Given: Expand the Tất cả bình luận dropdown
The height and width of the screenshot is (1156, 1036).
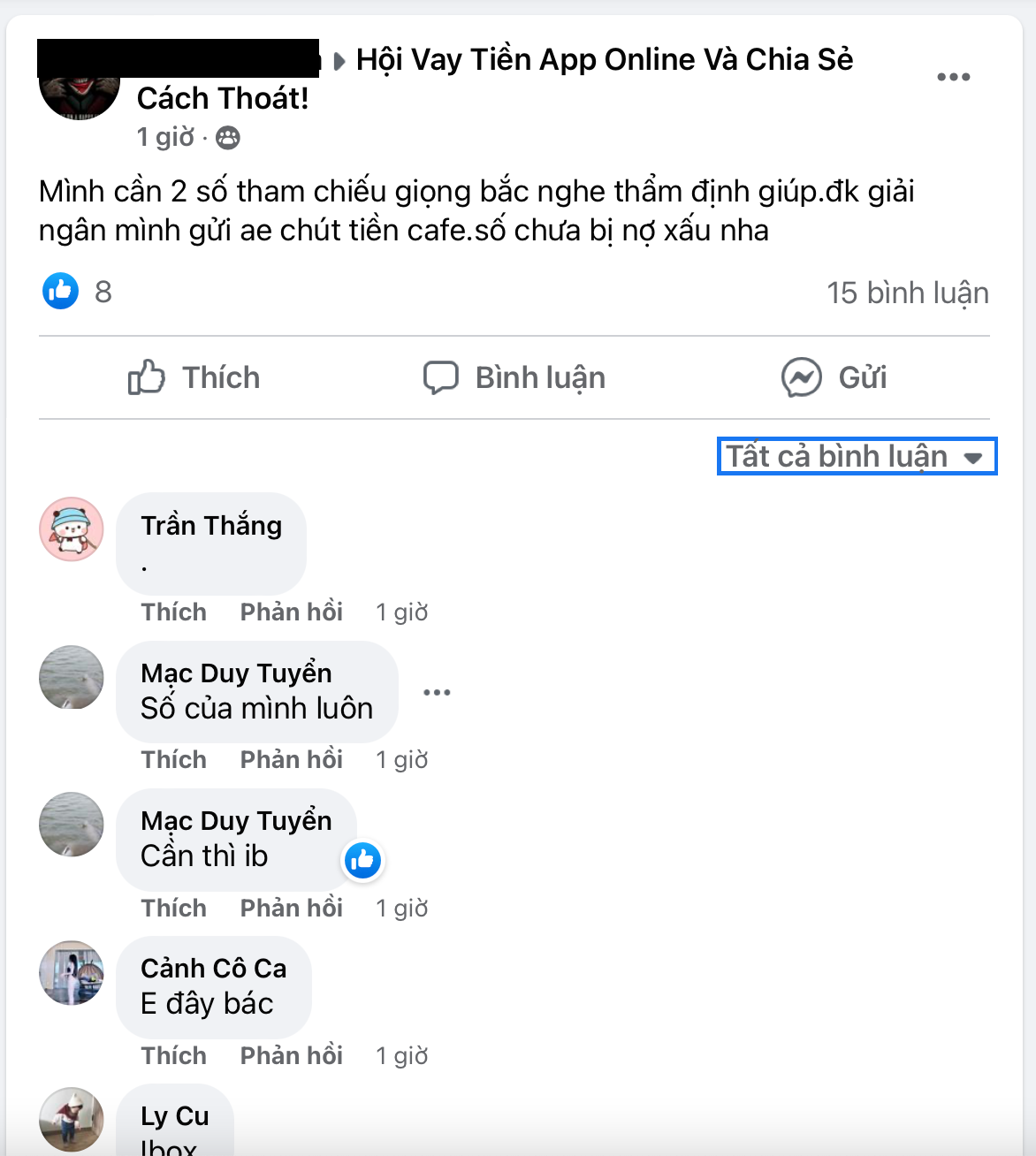Looking at the screenshot, I should tap(856, 456).
